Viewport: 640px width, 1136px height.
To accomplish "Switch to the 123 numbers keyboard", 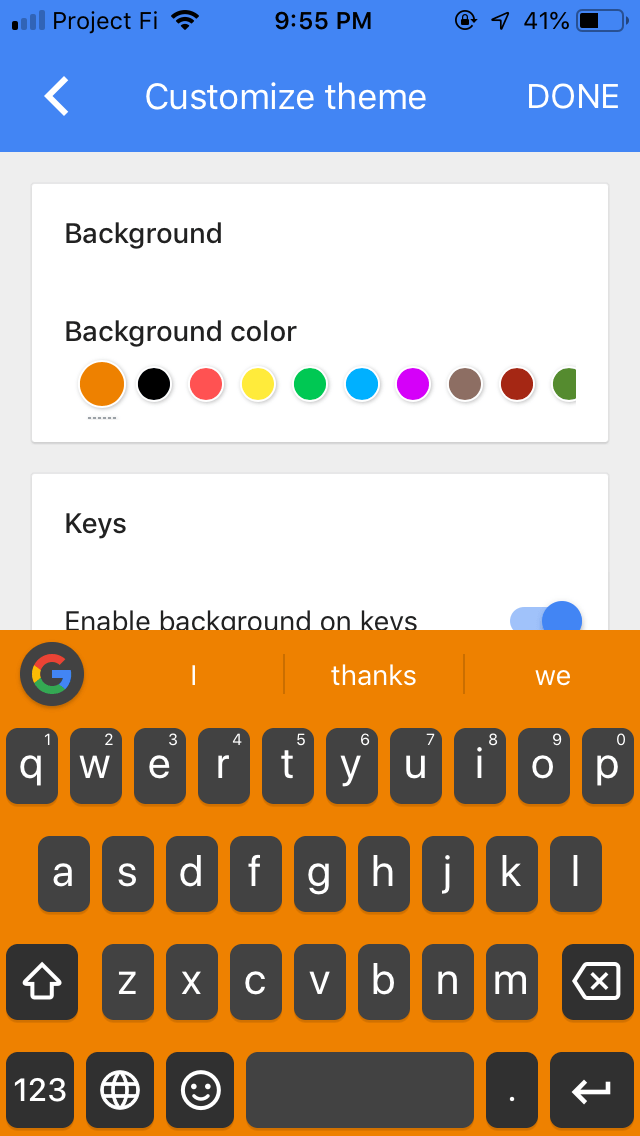I will [40, 1090].
